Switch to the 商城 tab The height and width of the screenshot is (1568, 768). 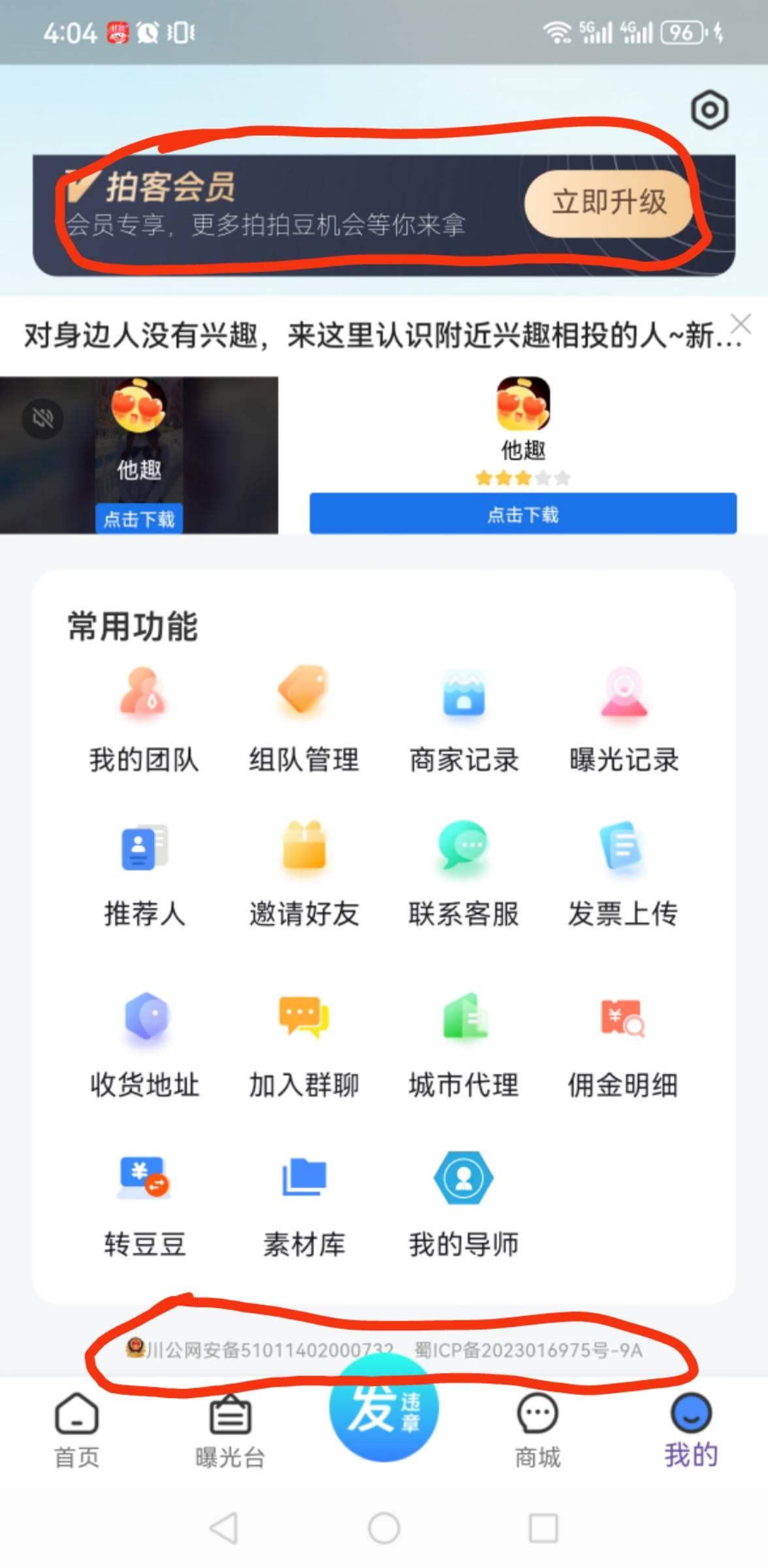pyautogui.click(x=537, y=1431)
